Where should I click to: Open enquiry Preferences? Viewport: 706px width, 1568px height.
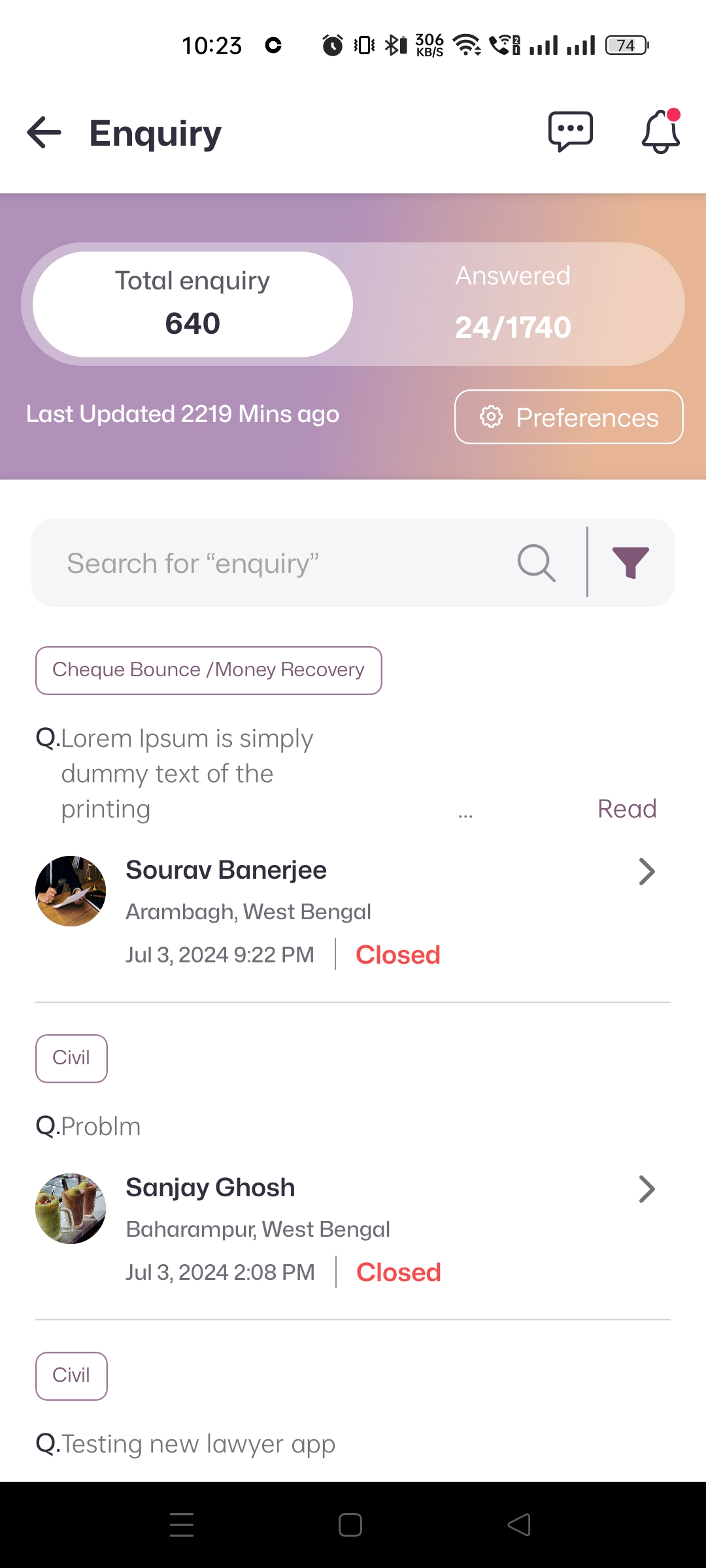[x=569, y=417]
